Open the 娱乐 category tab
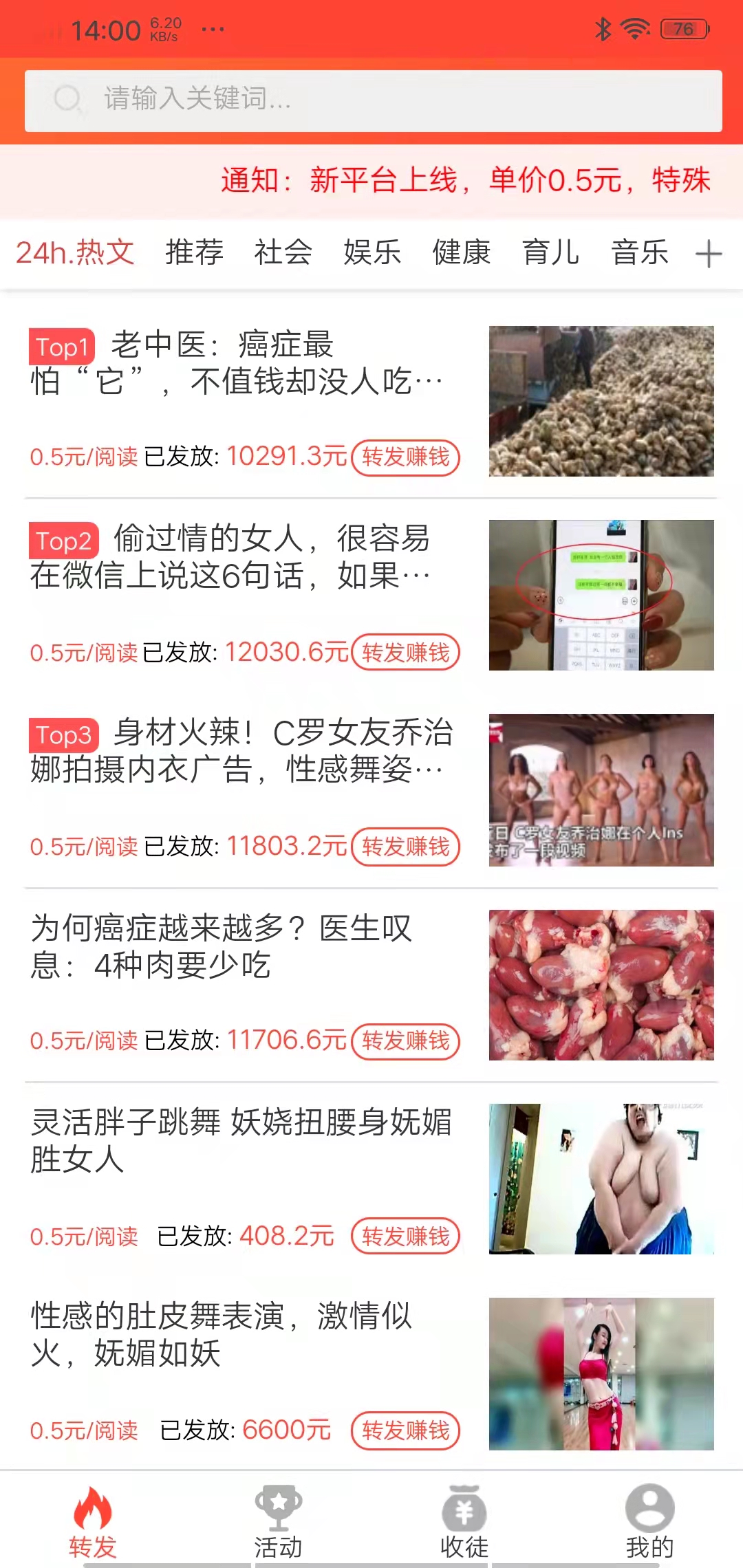The height and width of the screenshot is (1568, 743). (372, 254)
